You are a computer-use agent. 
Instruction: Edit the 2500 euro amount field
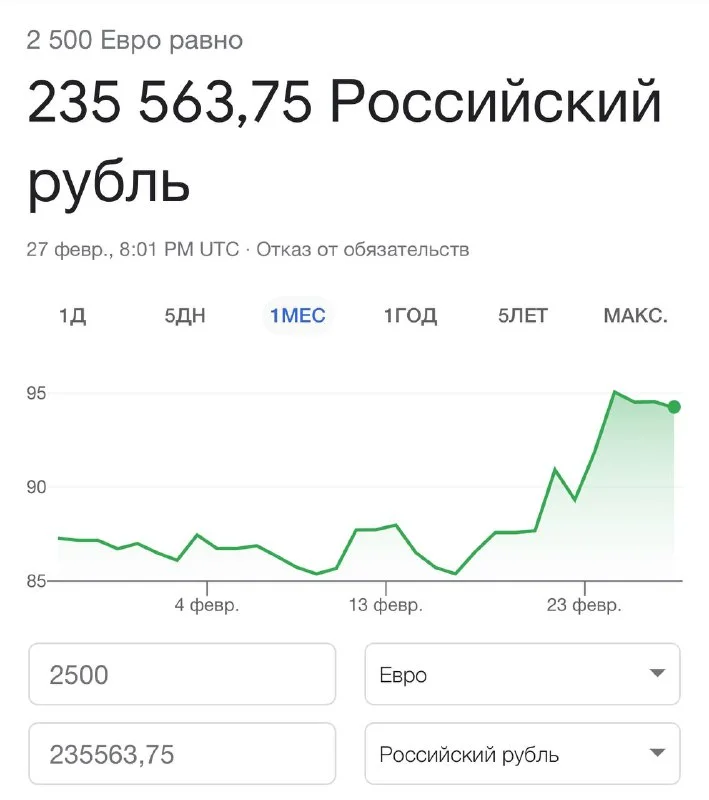tap(182, 675)
